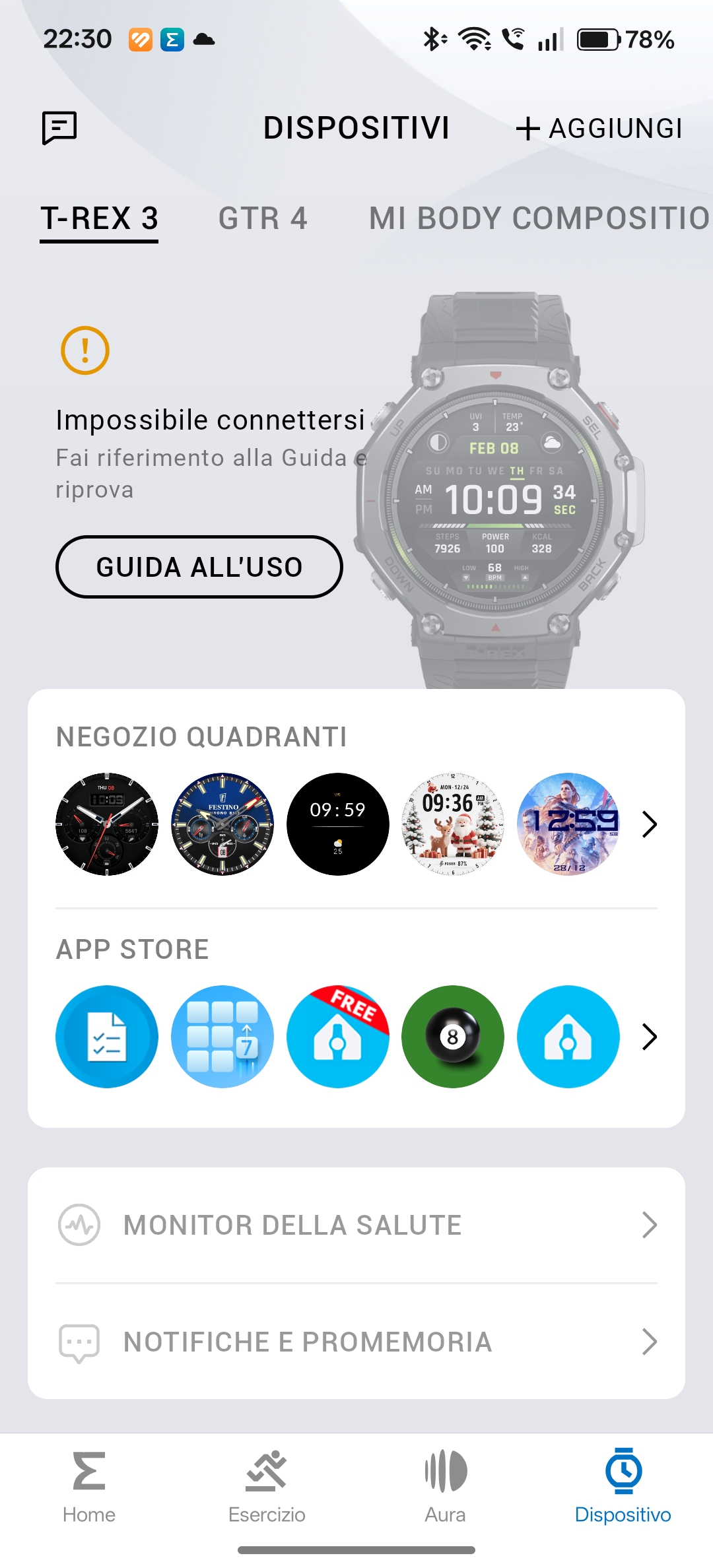The height and width of the screenshot is (1568, 713).
Task: Open the calendar grid app in App Store
Action: pyautogui.click(x=222, y=1037)
